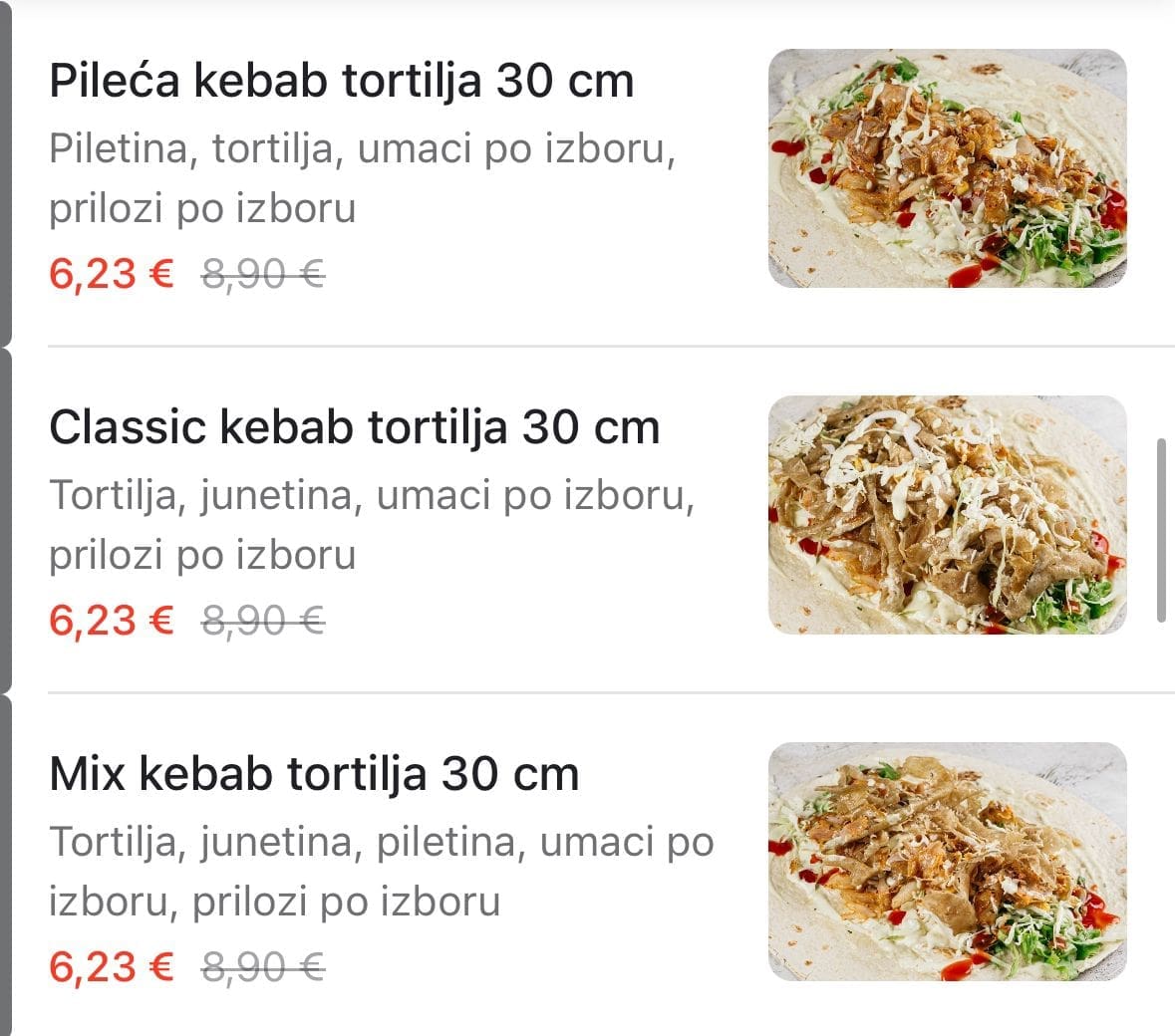Viewport: 1175px width, 1036px height.
Task: Open Pileća kebab tortilja 30 cm item
Action: 342,82
